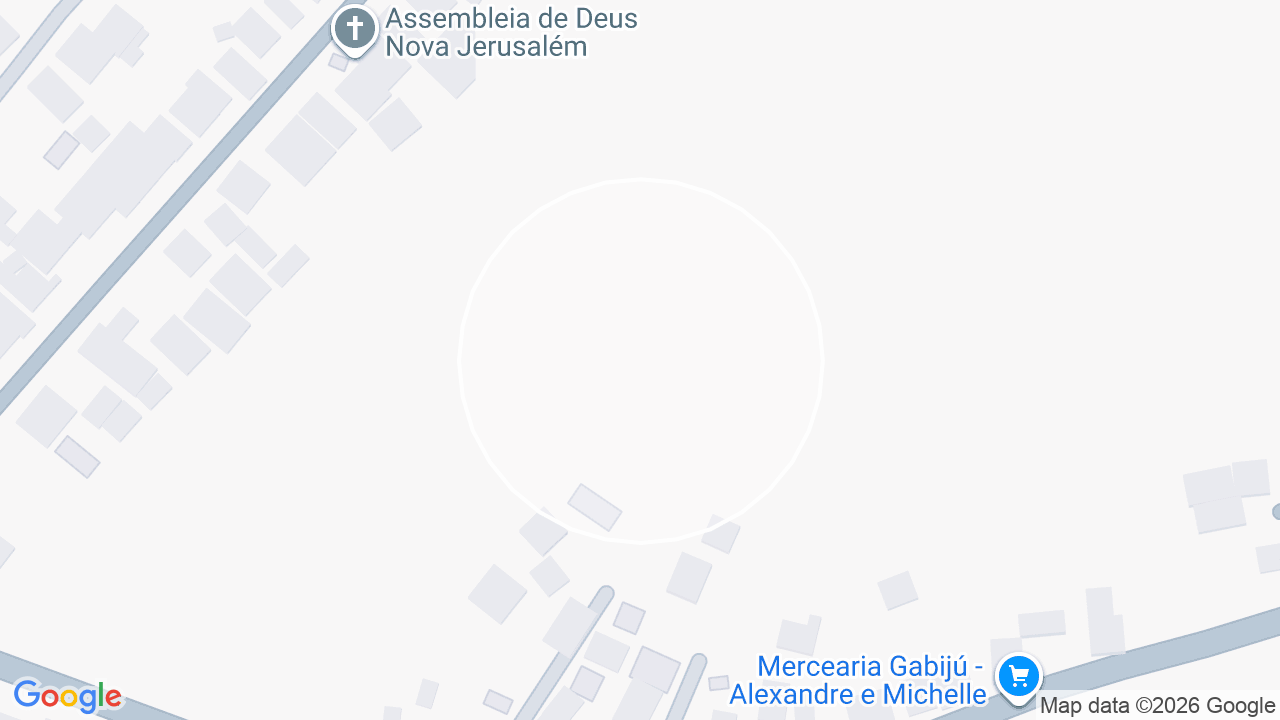Select the Mercearia Gabijú shopping cart marker
Viewport: 1280px width, 720px height.
tap(1019, 678)
